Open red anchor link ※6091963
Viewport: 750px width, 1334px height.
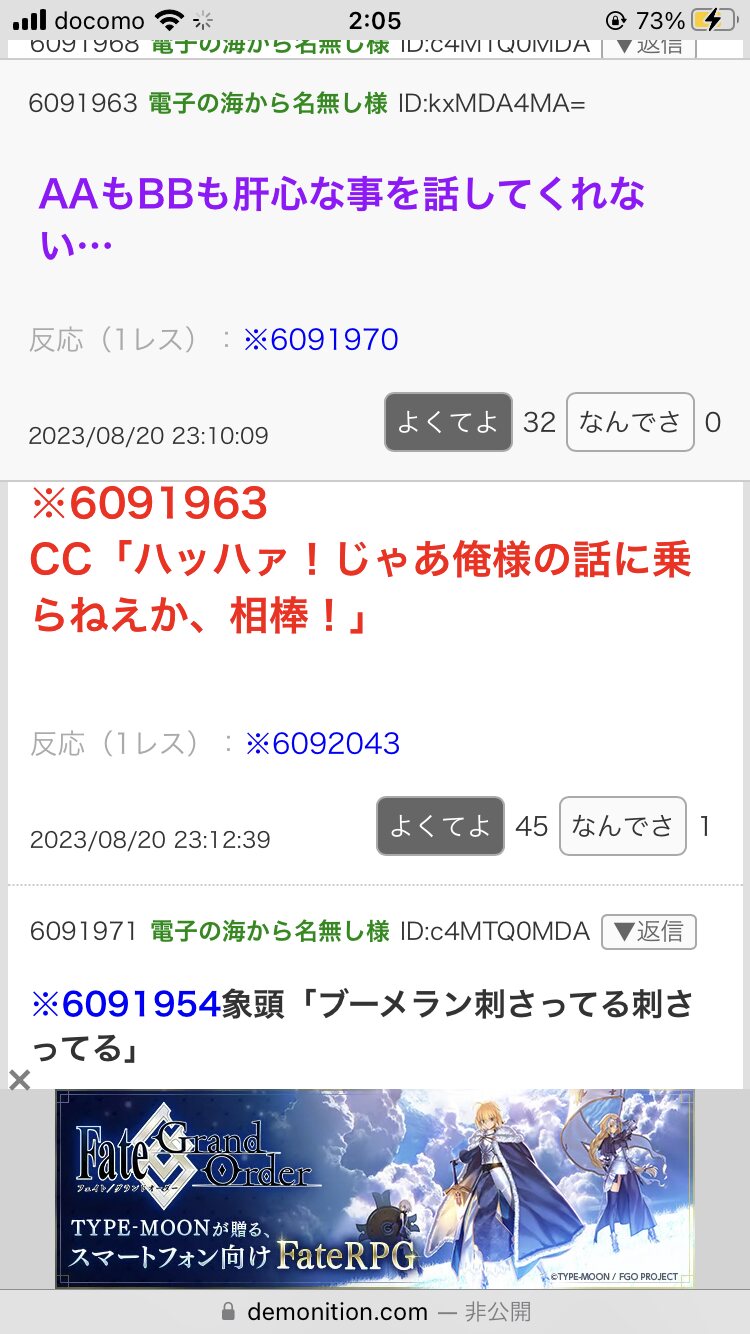[x=149, y=504]
